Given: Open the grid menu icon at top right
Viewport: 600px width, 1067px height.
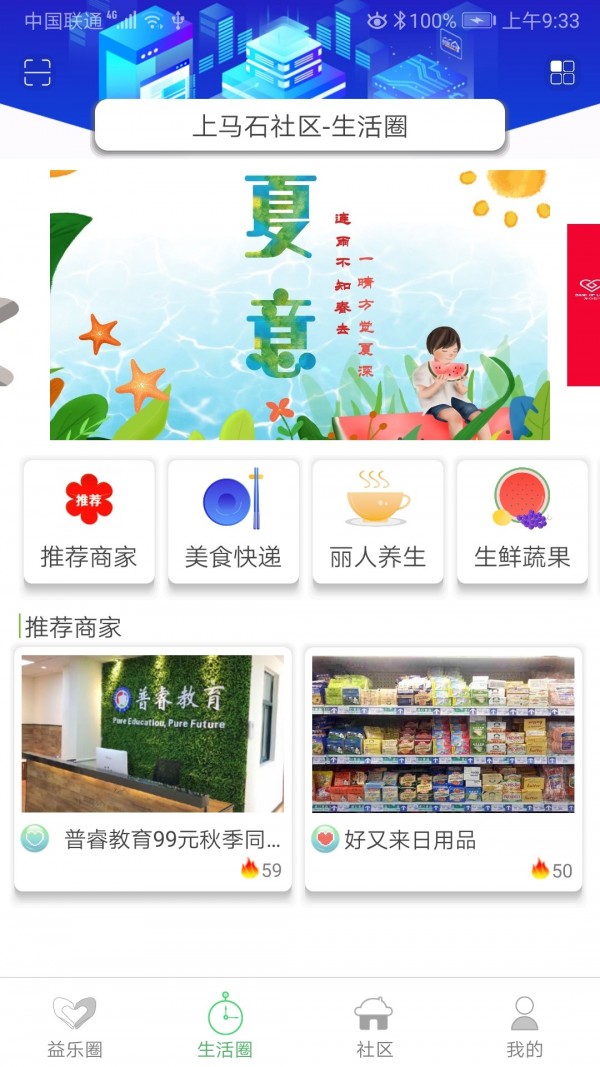Looking at the screenshot, I should point(562,72).
